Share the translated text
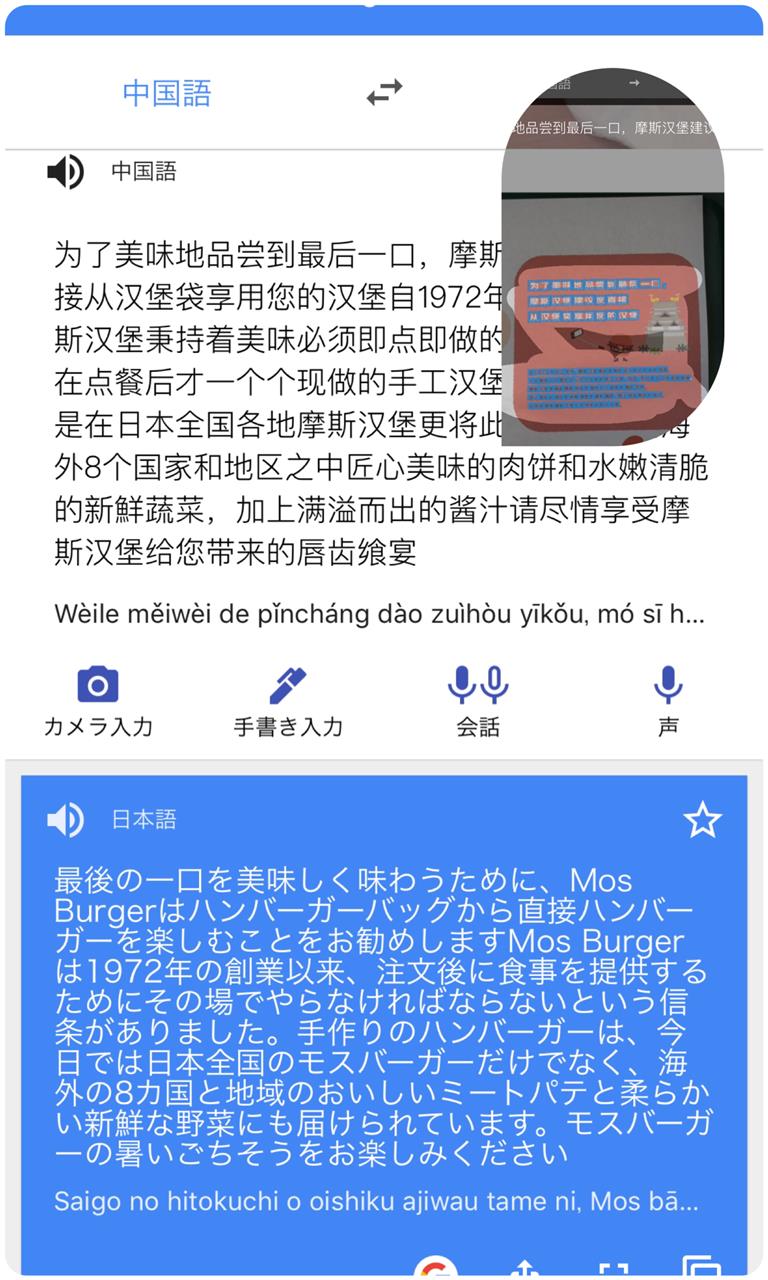 point(524,1268)
